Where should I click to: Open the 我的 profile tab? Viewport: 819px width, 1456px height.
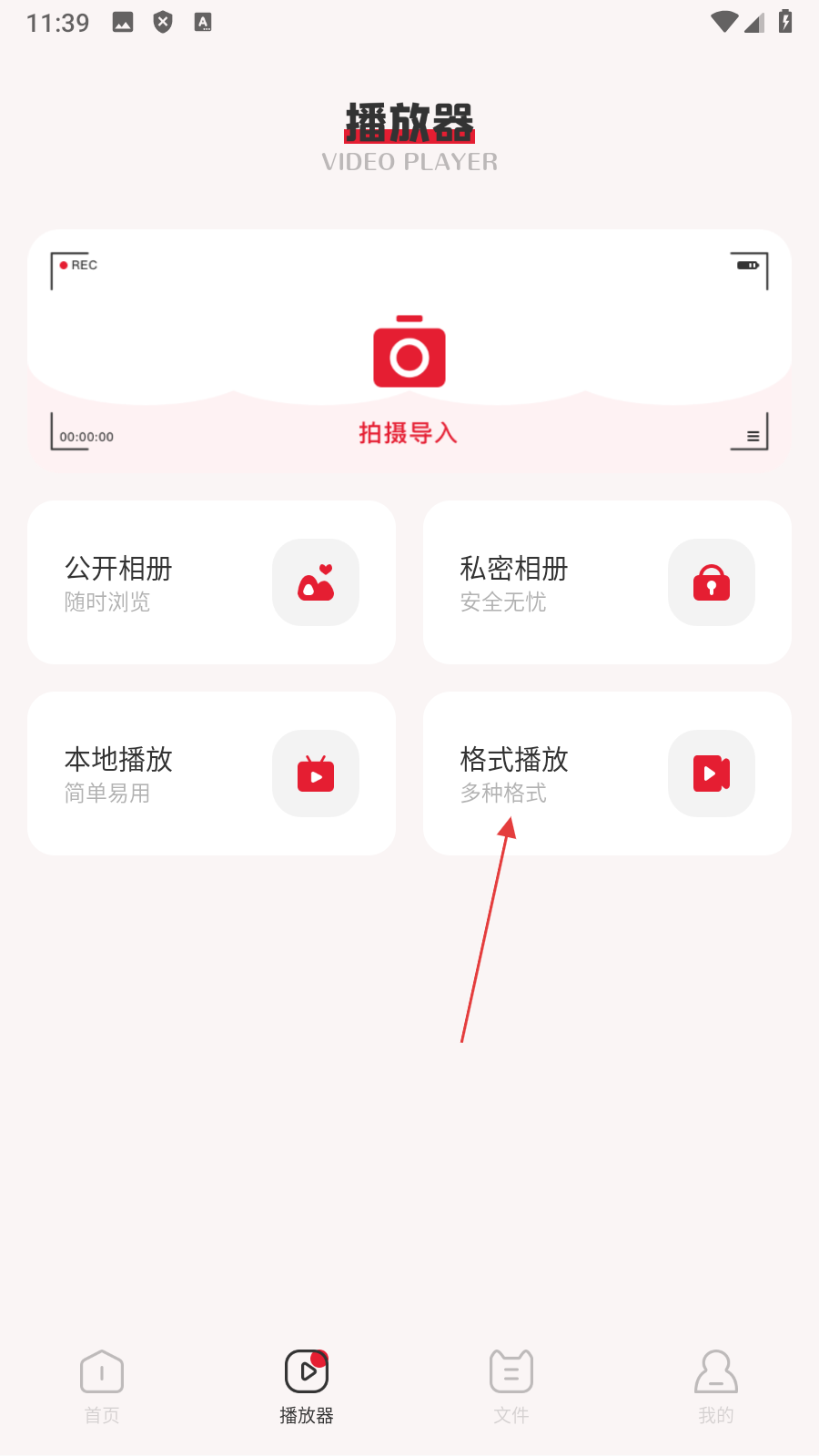click(x=716, y=1386)
